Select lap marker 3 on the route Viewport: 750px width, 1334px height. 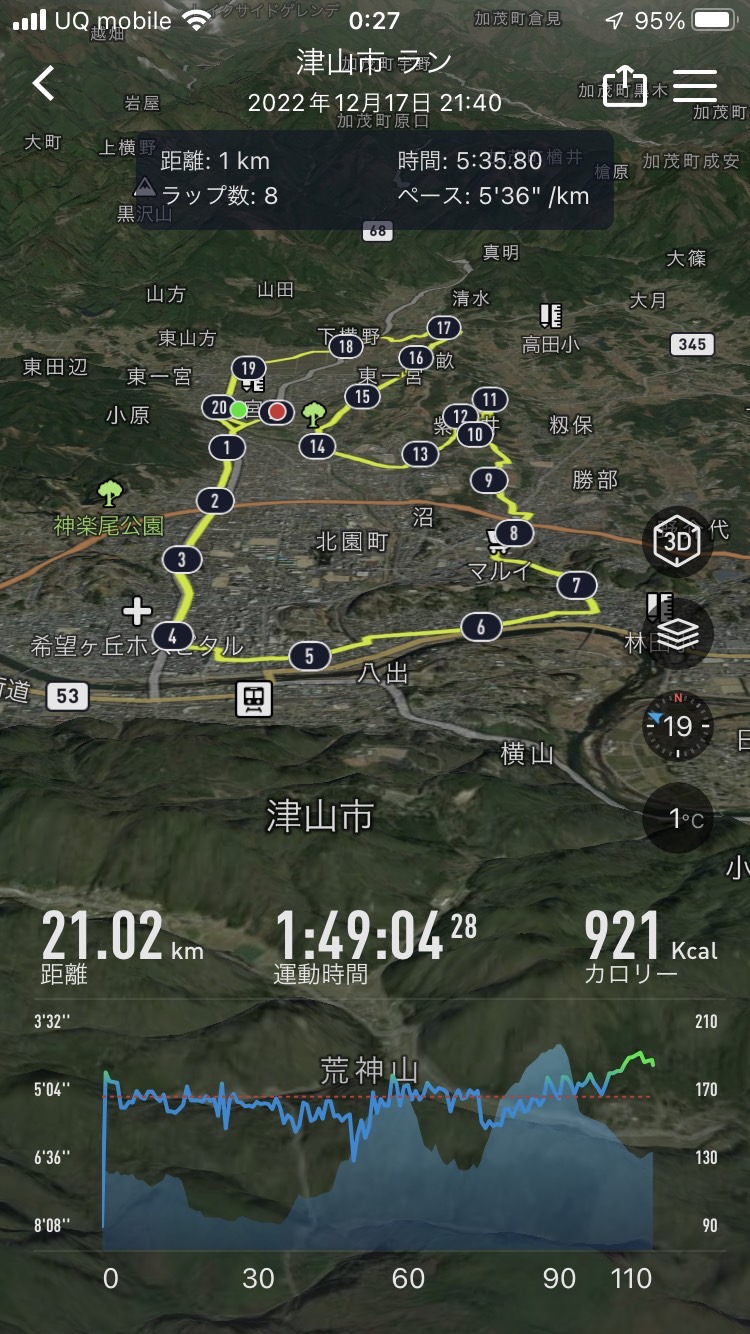(181, 559)
